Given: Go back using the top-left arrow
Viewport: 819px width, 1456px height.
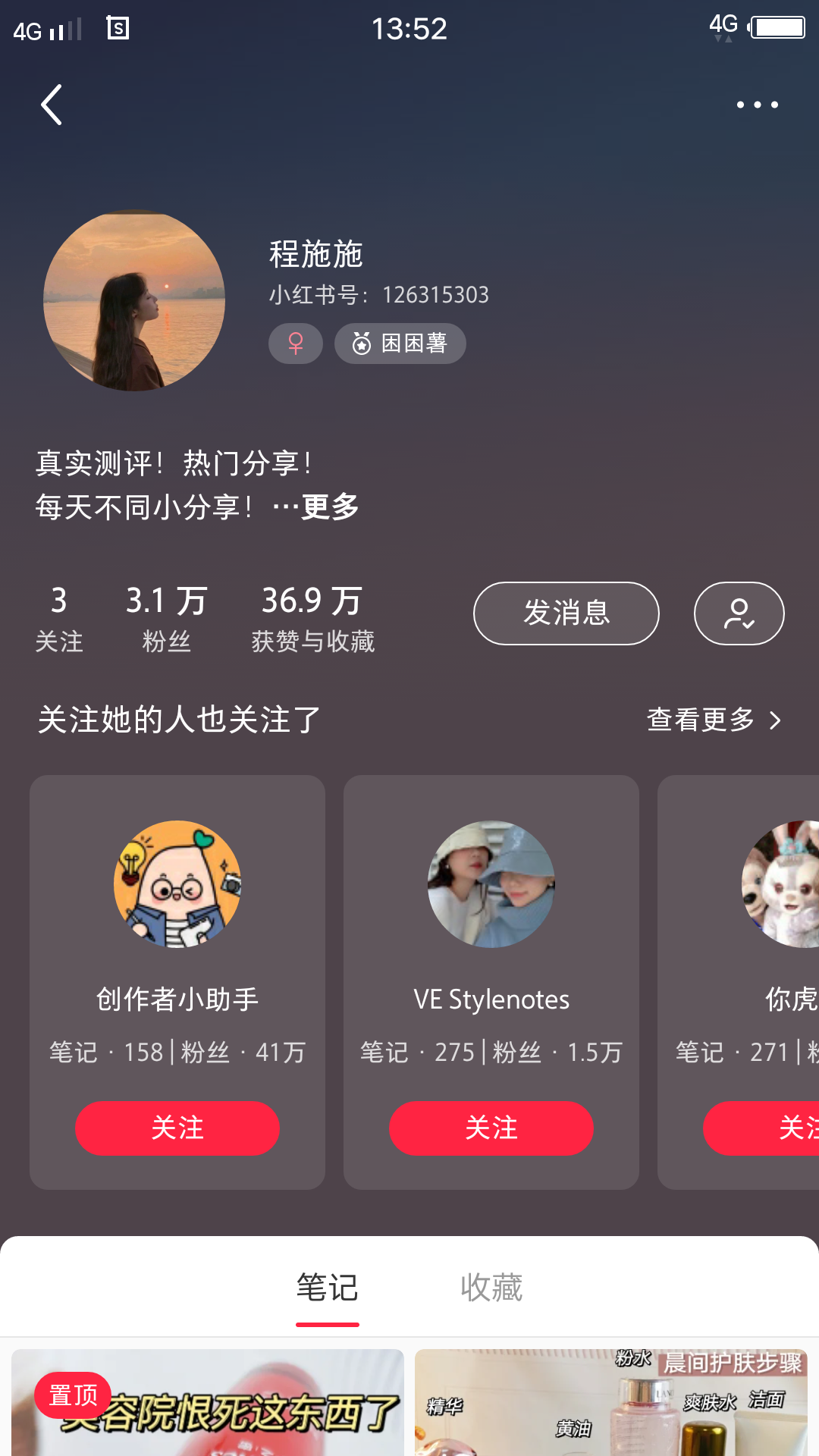Looking at the screenshot, I should click(x=52, y=105).
